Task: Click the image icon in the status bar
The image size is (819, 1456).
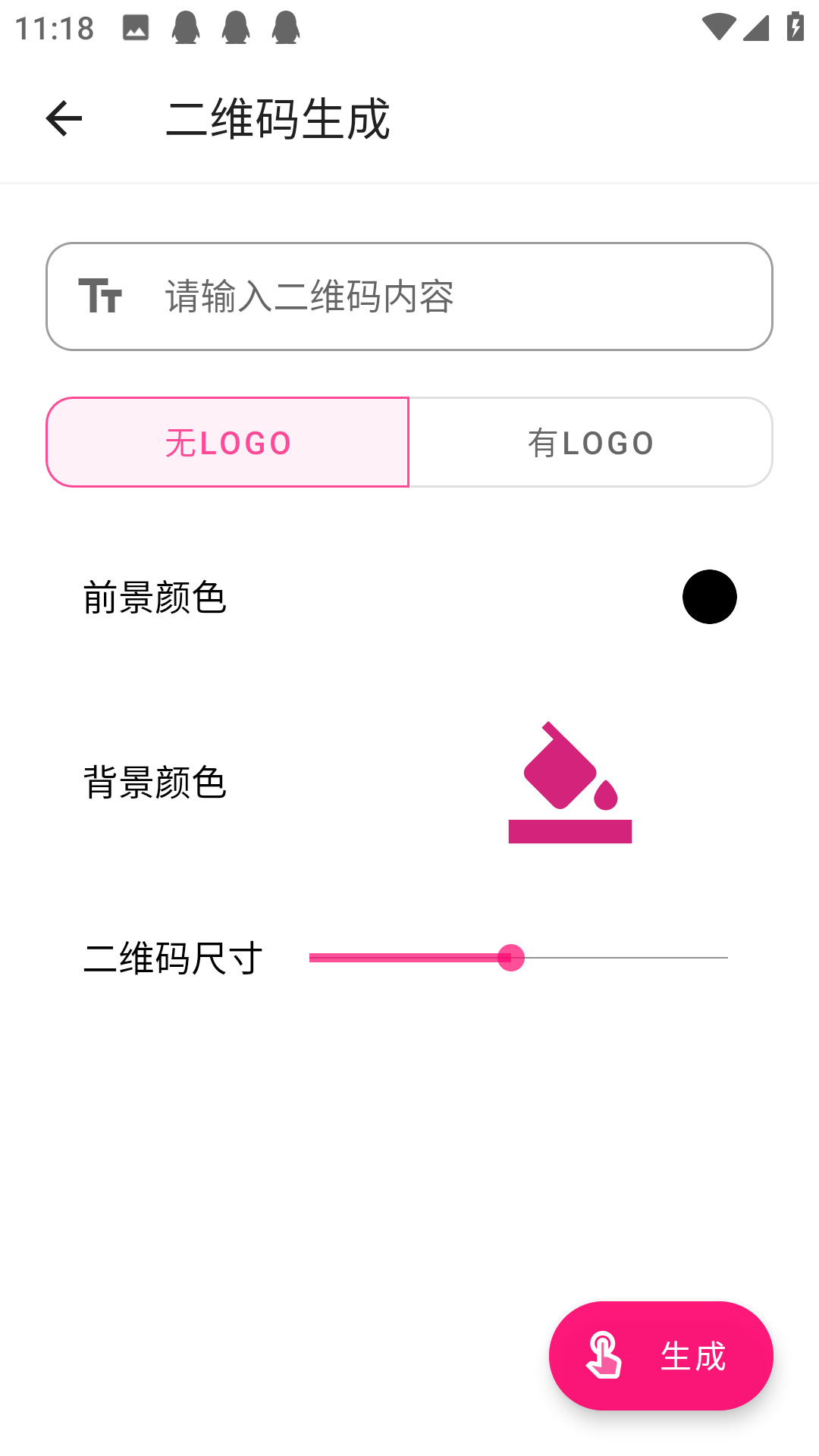Action: (135, 29)
